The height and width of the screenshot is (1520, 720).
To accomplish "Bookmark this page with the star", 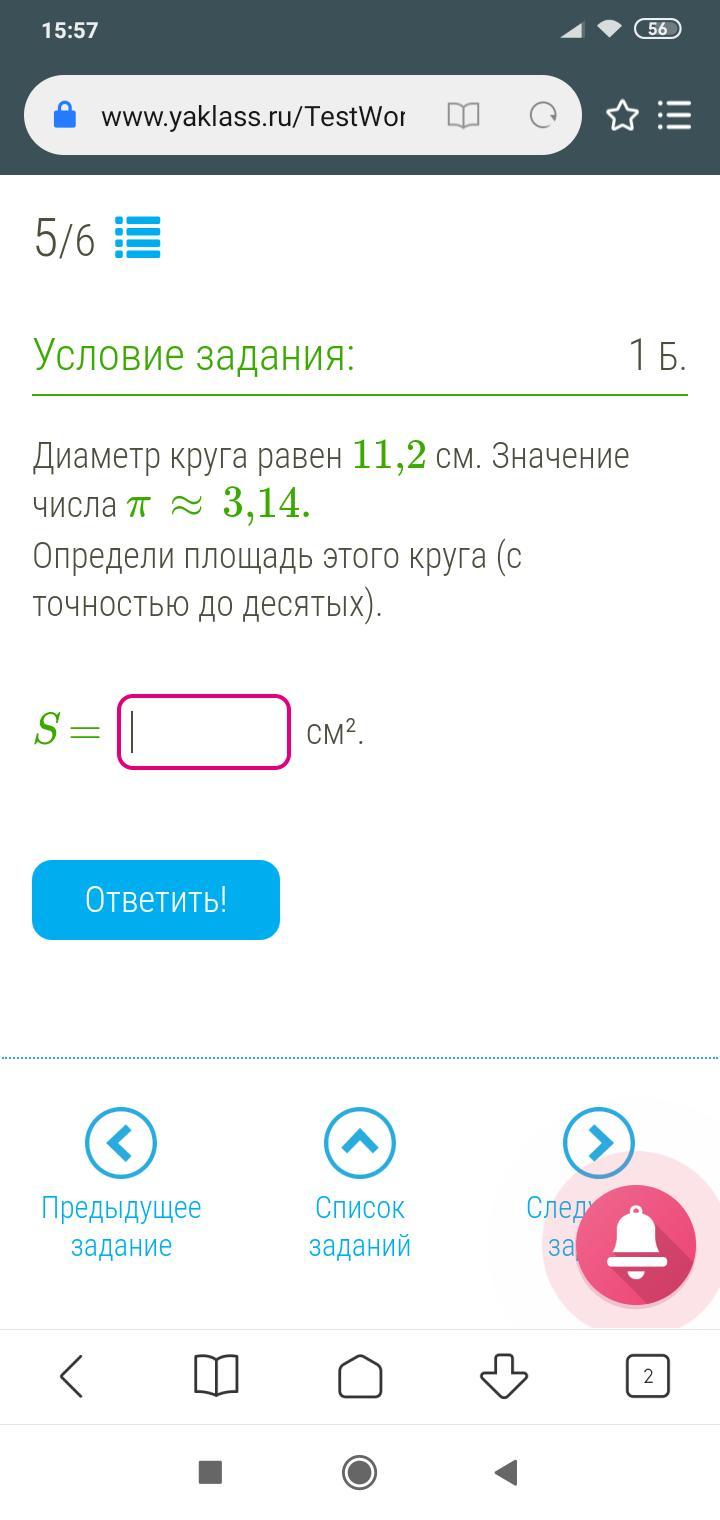I will [622, 116].
